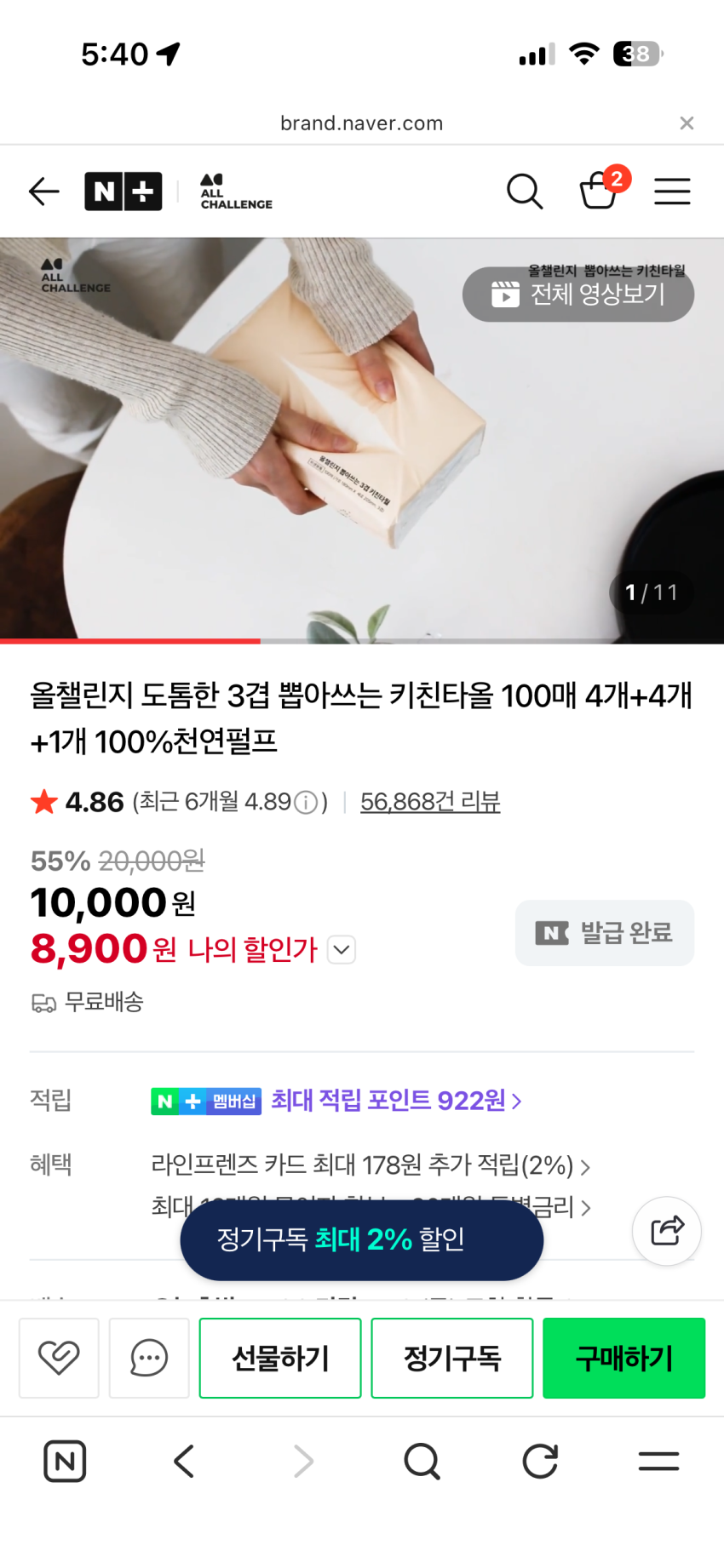View 라인프렌즈 카드 추가 적립 benefit
Screen dimensions: 724x1568
point(371,1165)
